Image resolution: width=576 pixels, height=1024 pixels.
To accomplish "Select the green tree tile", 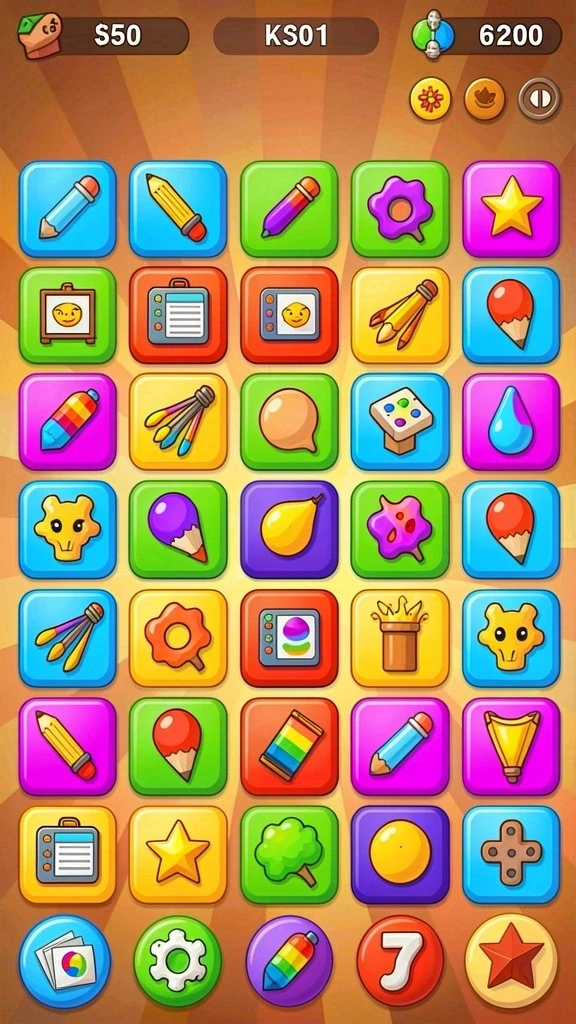I will (x=289, y=855).
